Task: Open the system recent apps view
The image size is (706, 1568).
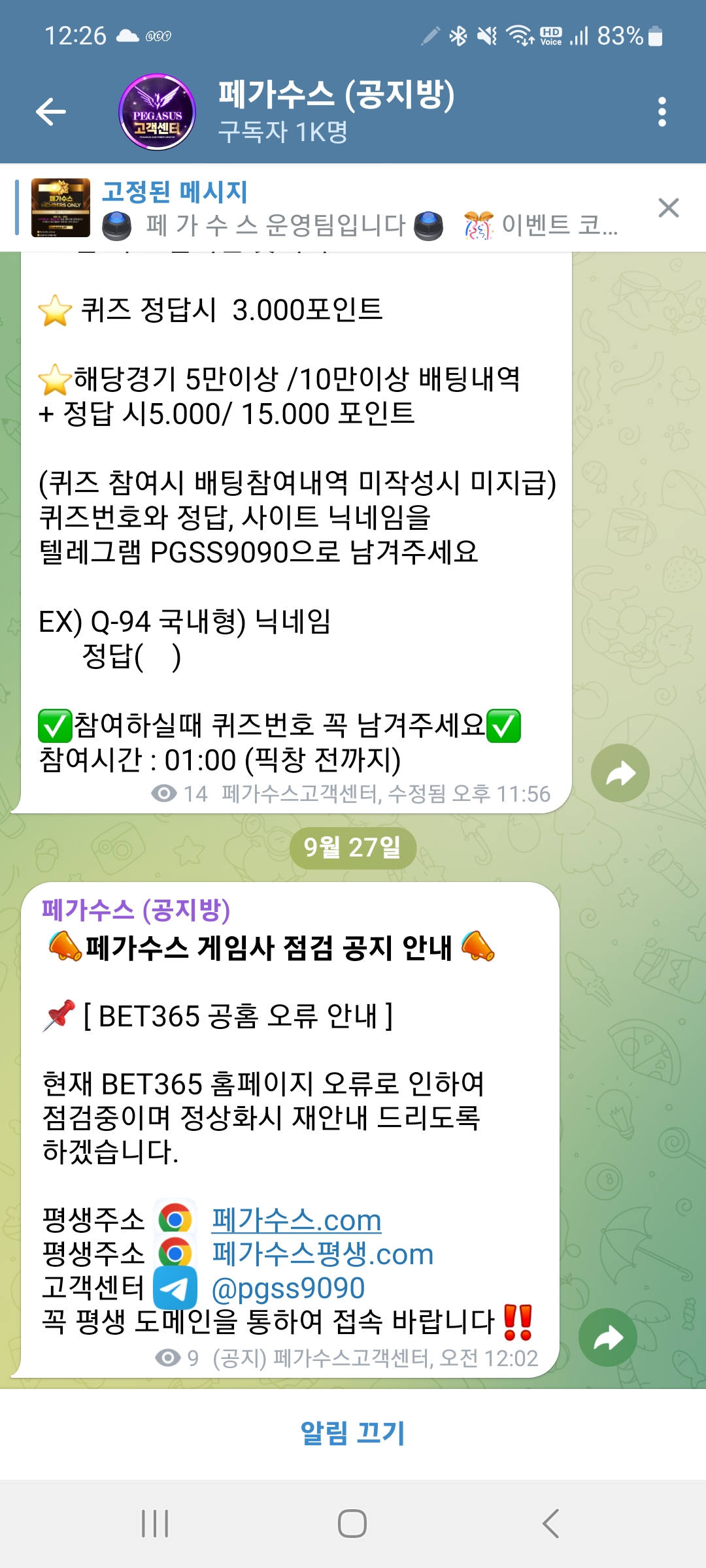Action: coord(156,1524)
